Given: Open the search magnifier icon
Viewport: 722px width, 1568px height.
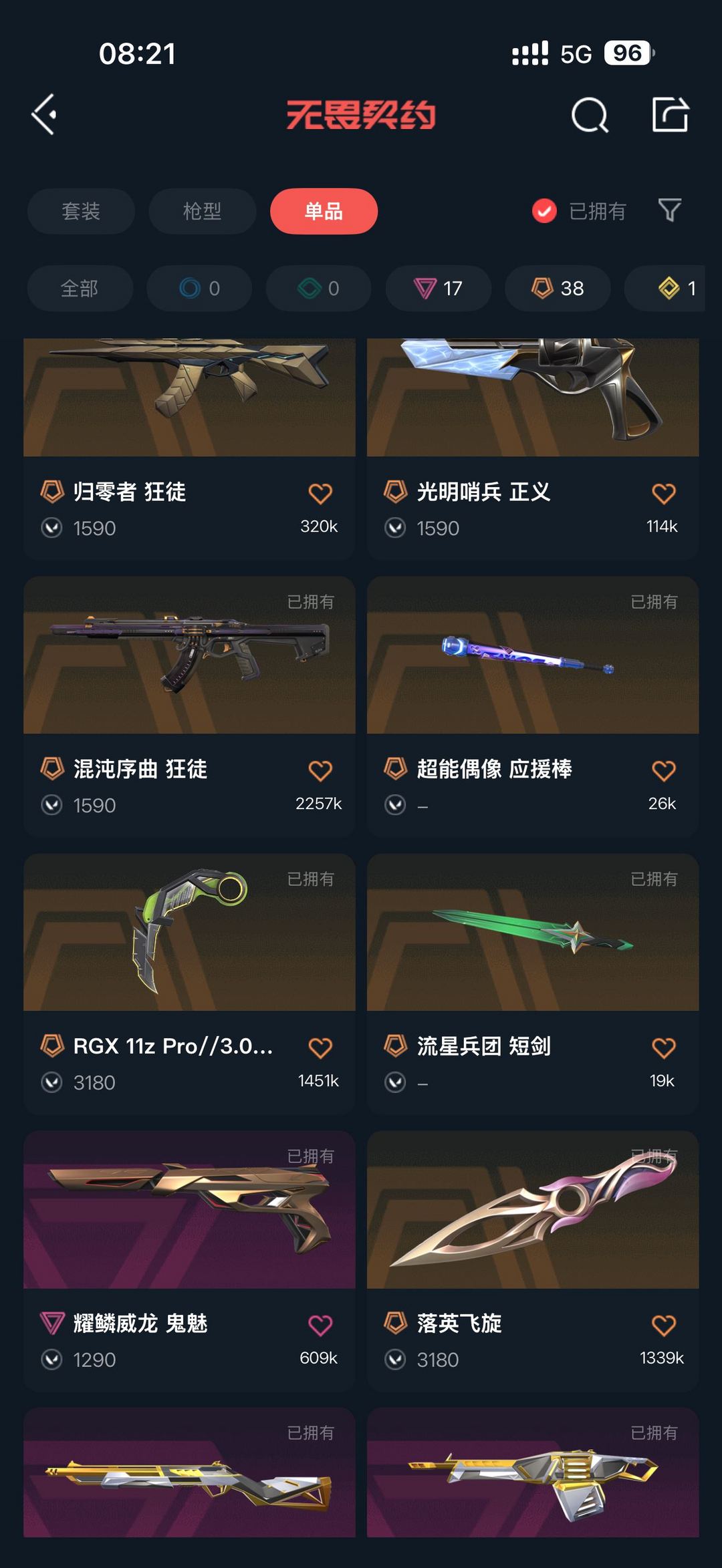Looking at the screenshot, I should (590, 116).
